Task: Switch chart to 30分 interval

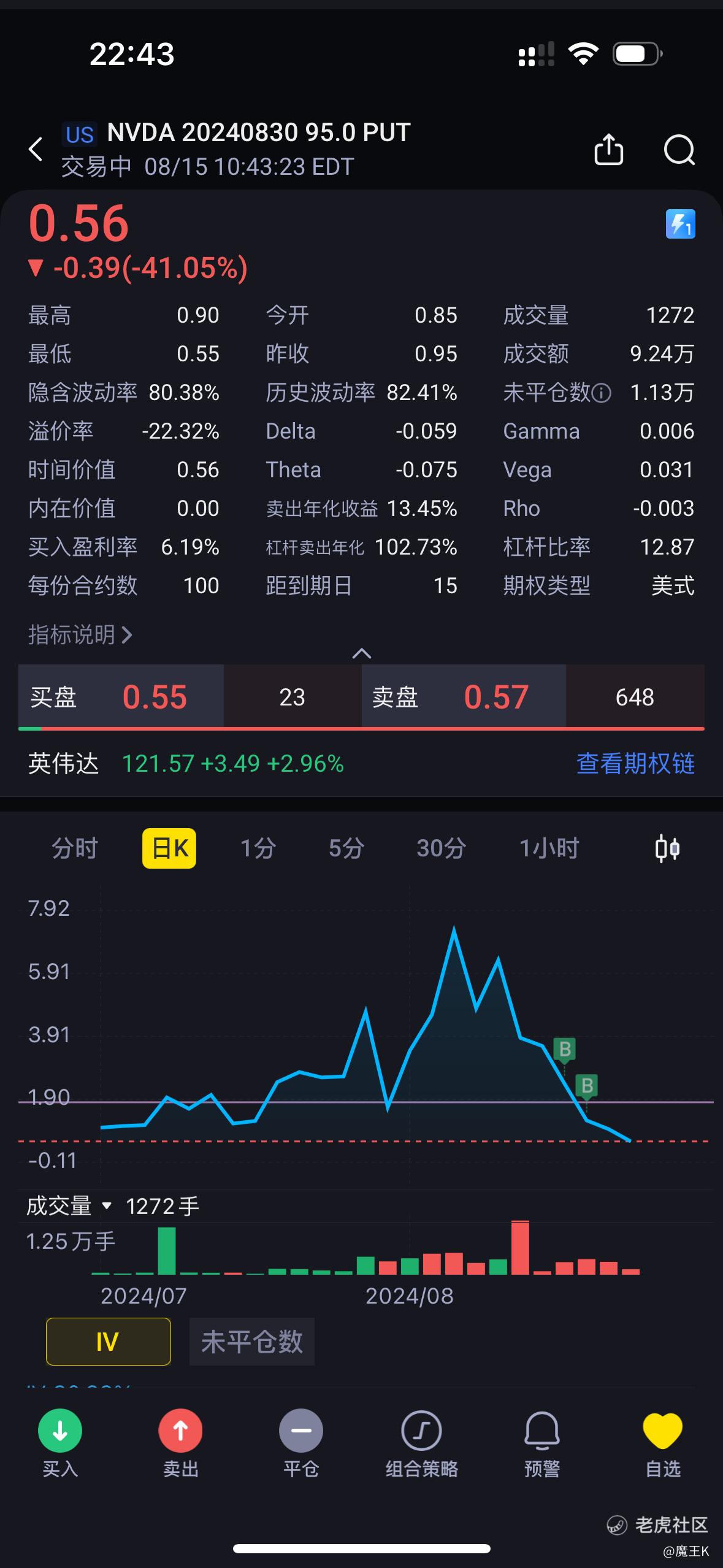Action: 441,848
